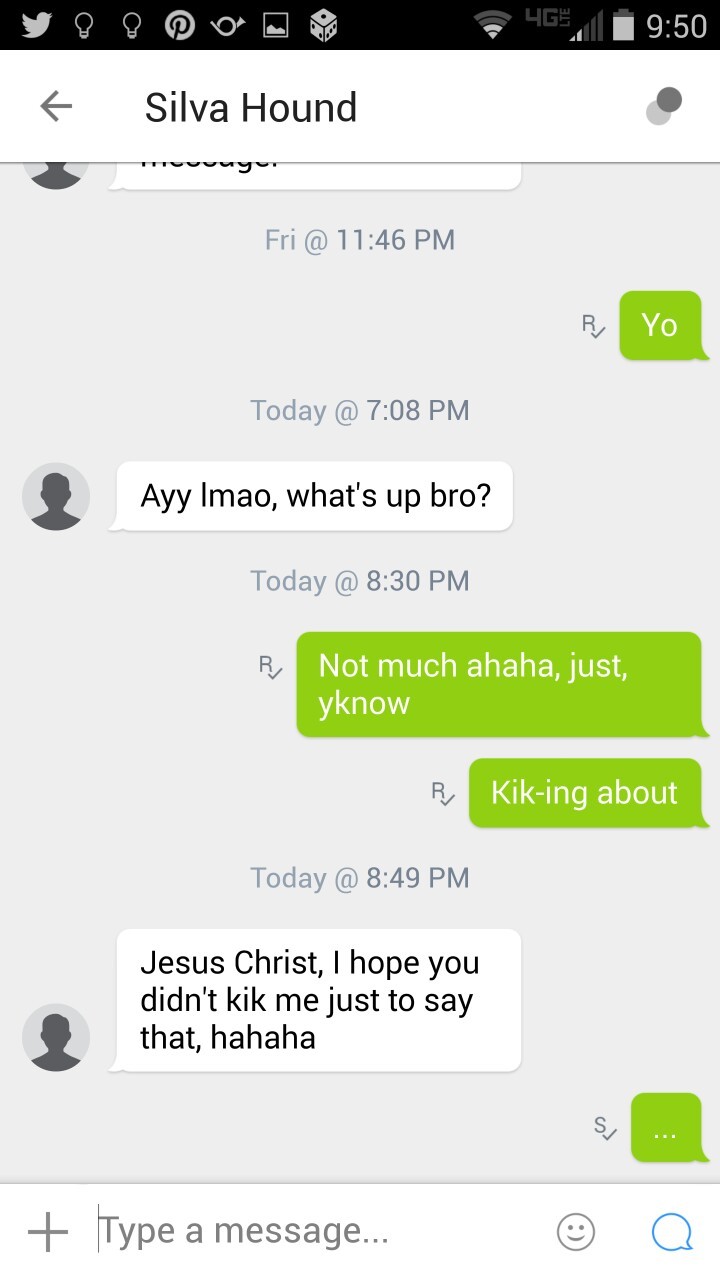
Task: Open the plus attachment menu
Action: click(47, 1232)
